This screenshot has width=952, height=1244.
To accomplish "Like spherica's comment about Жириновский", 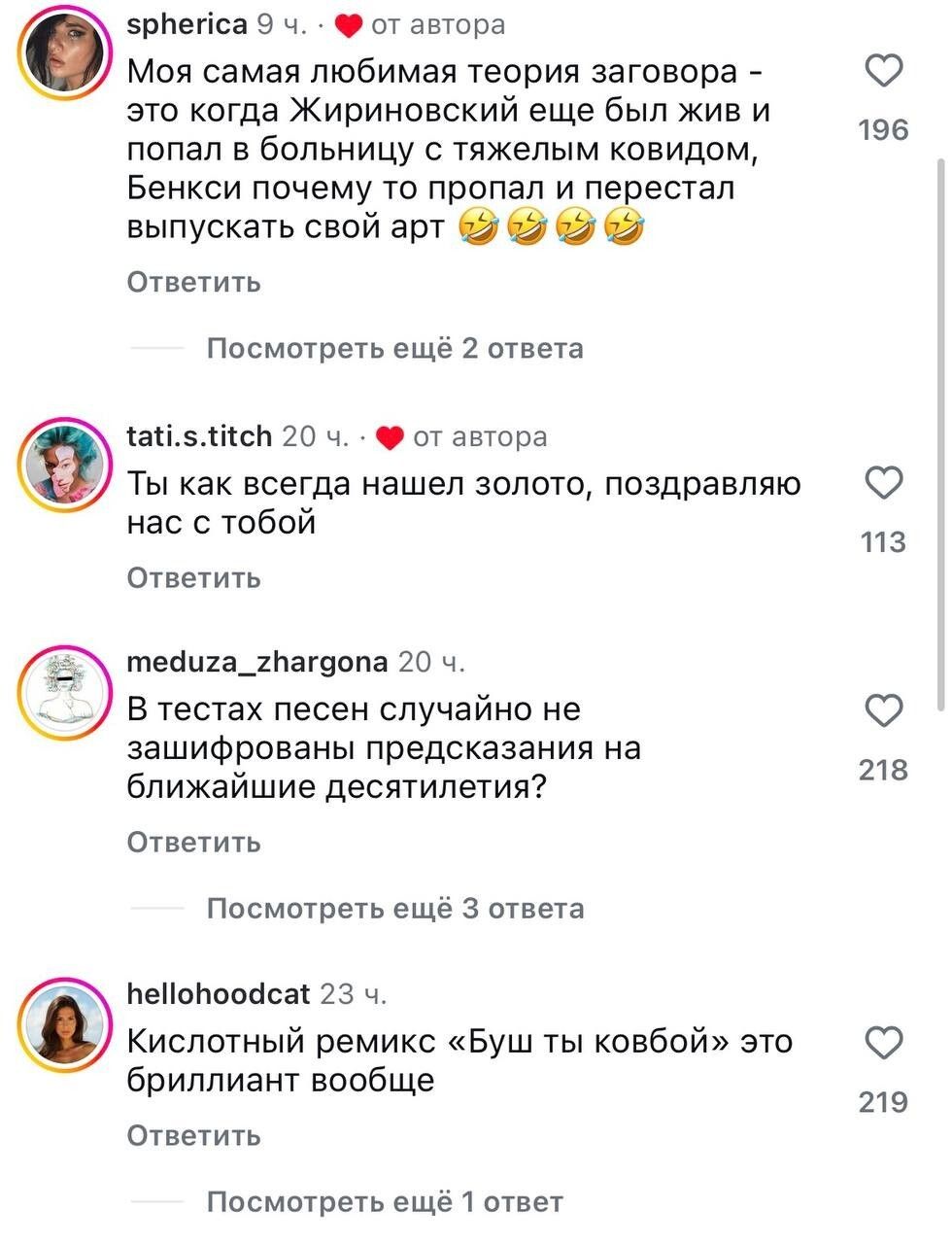I will click(x=883, y=72).
